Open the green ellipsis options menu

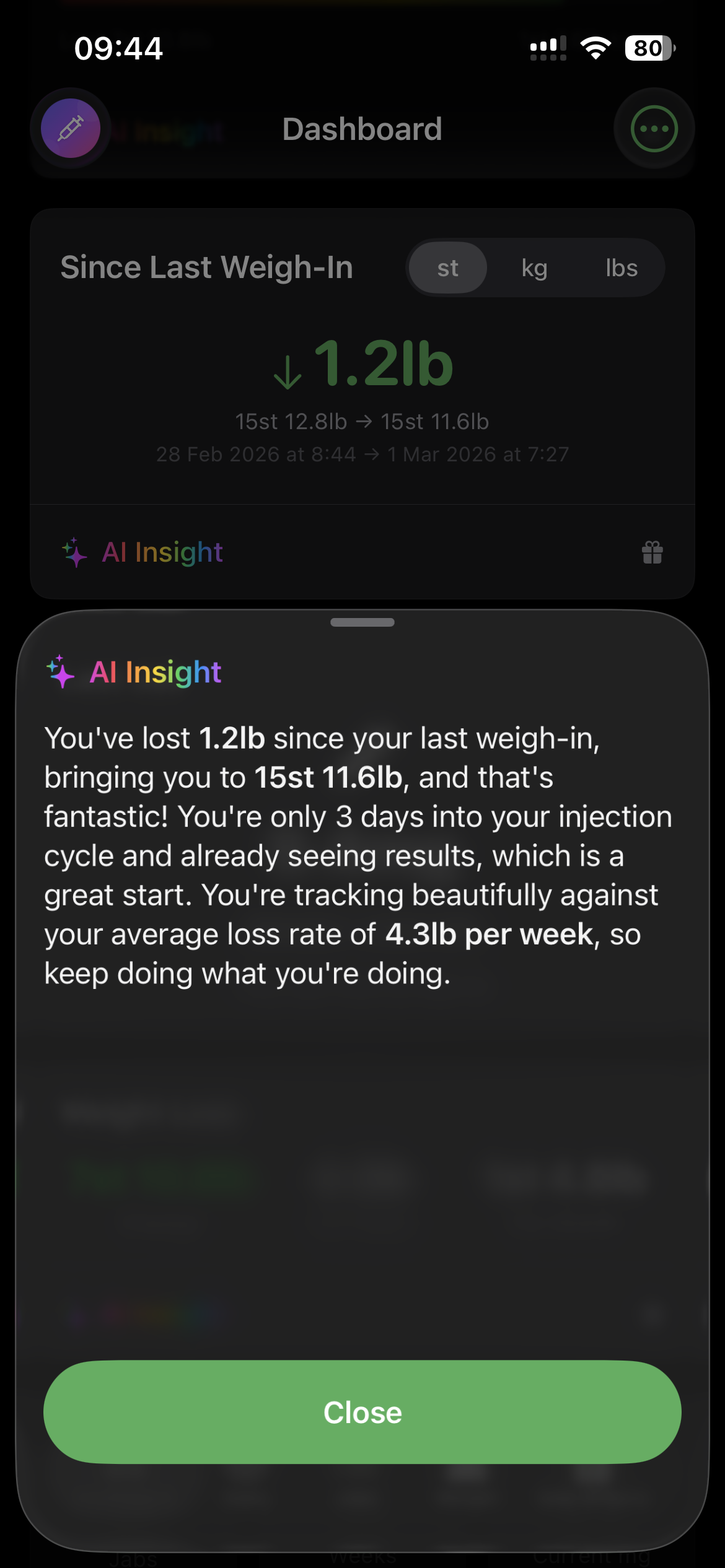[654, 128]
